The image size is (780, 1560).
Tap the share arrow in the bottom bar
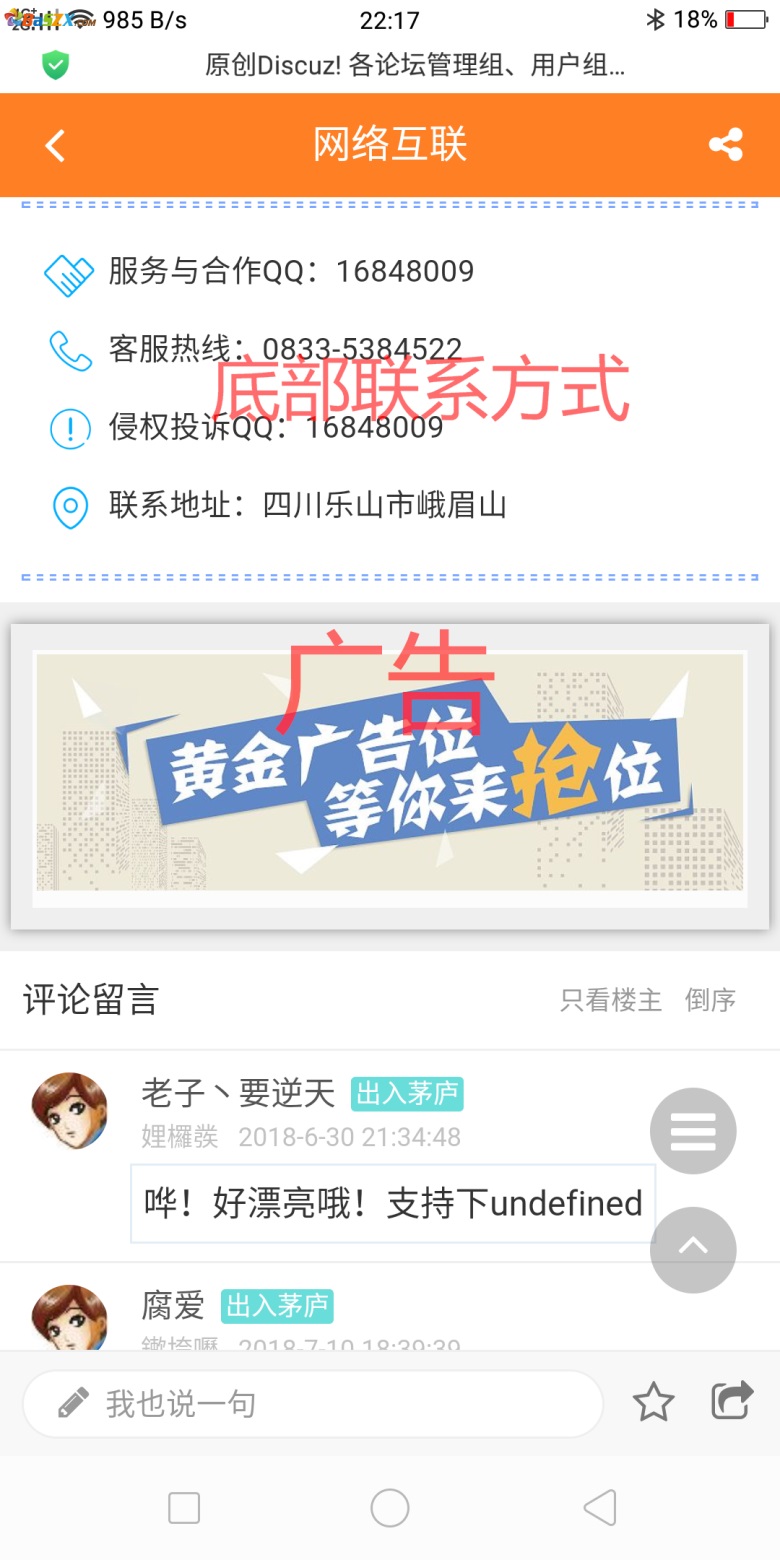click(731, 1401)
